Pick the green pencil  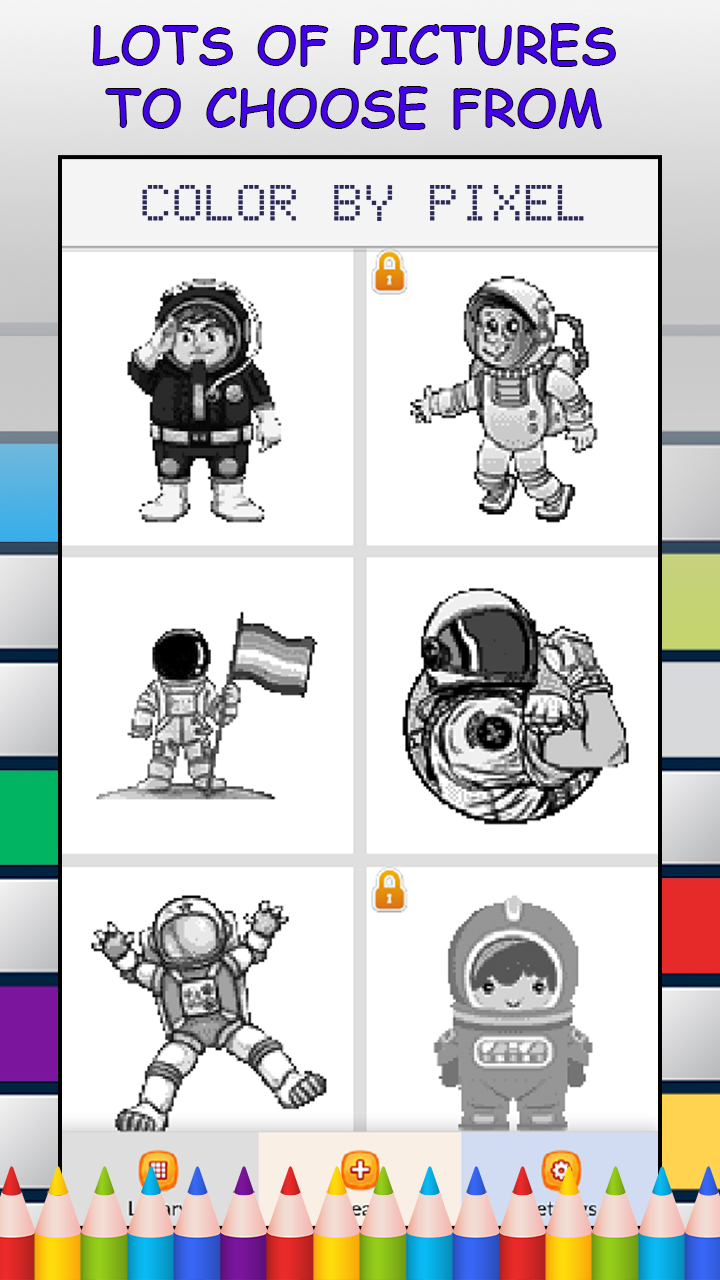click(x=105, y=1230)
